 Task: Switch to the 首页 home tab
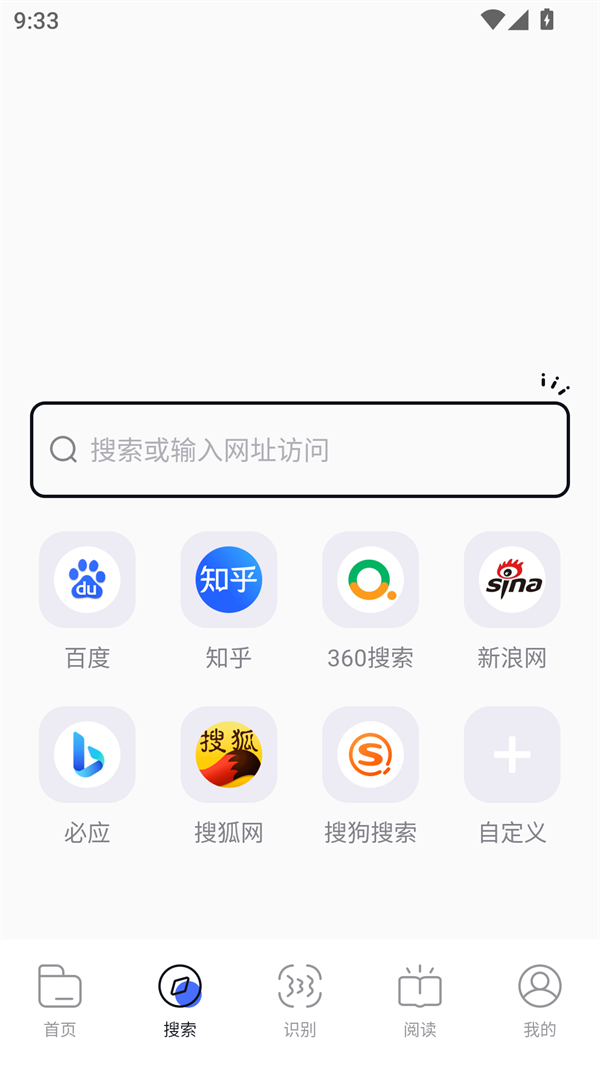pos(60,1000)
